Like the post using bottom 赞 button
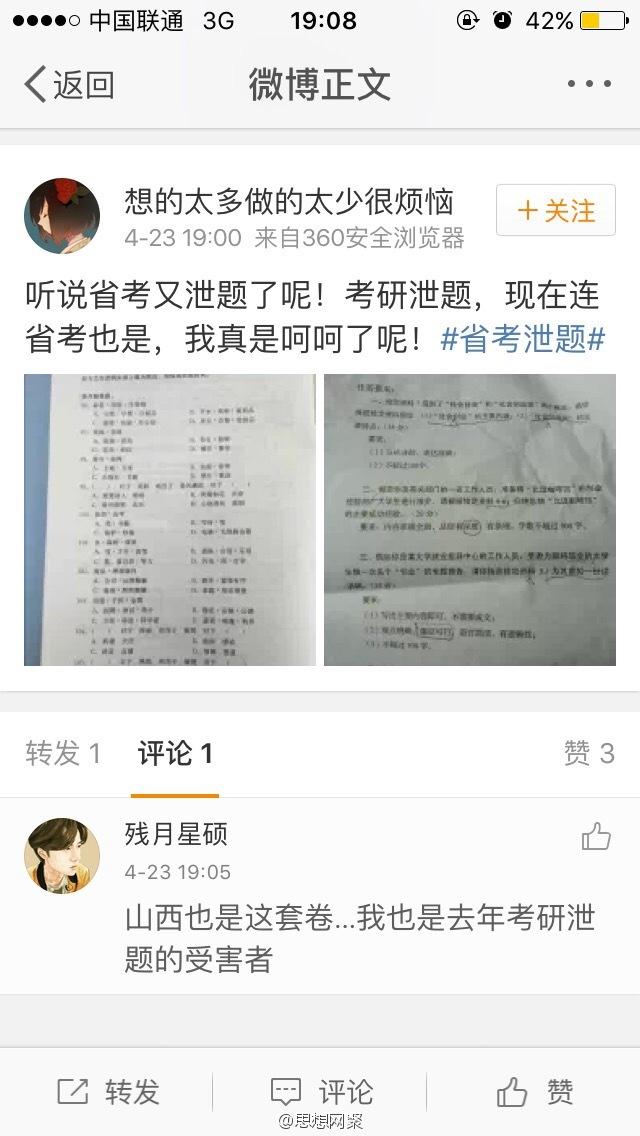 [x=535, y=1092]
